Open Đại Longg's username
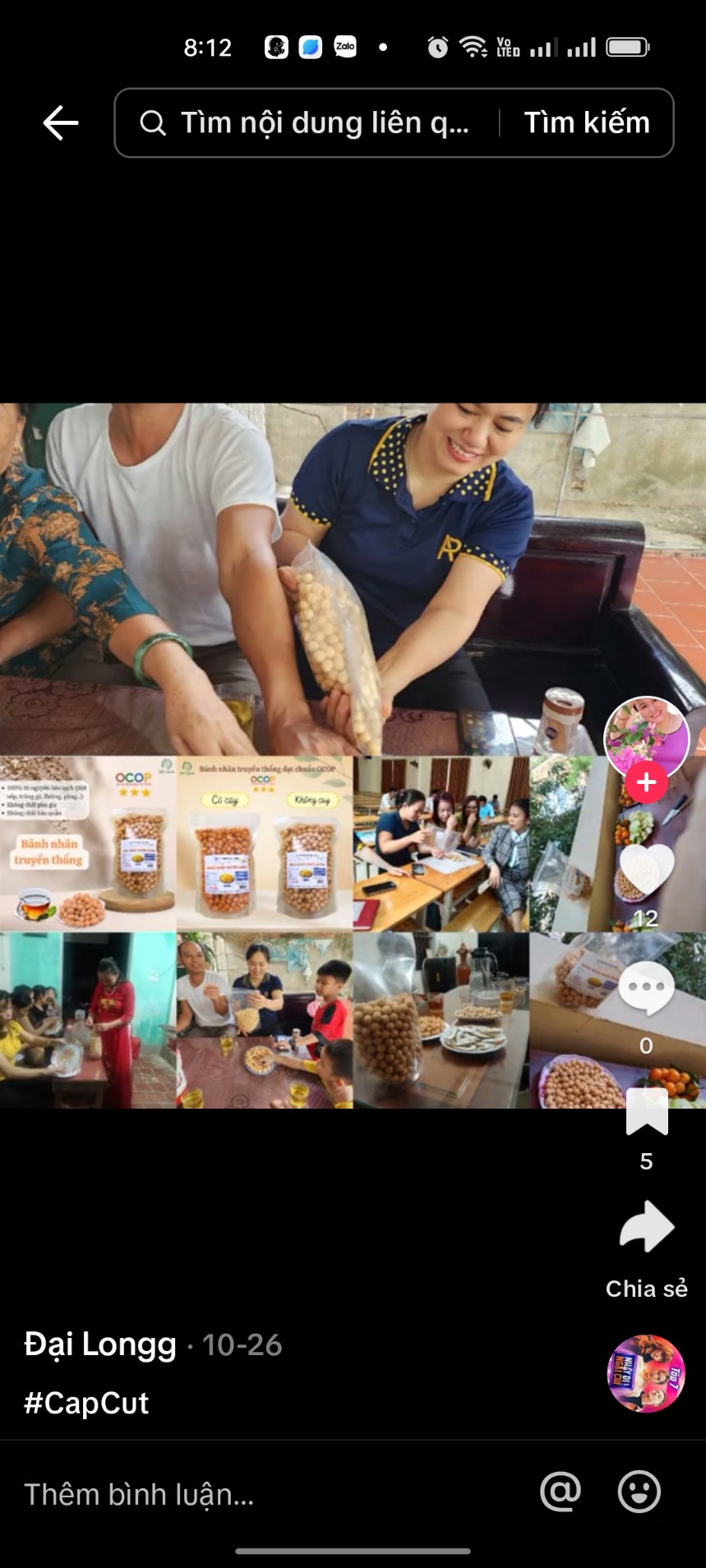 [x=100, y=1344]
